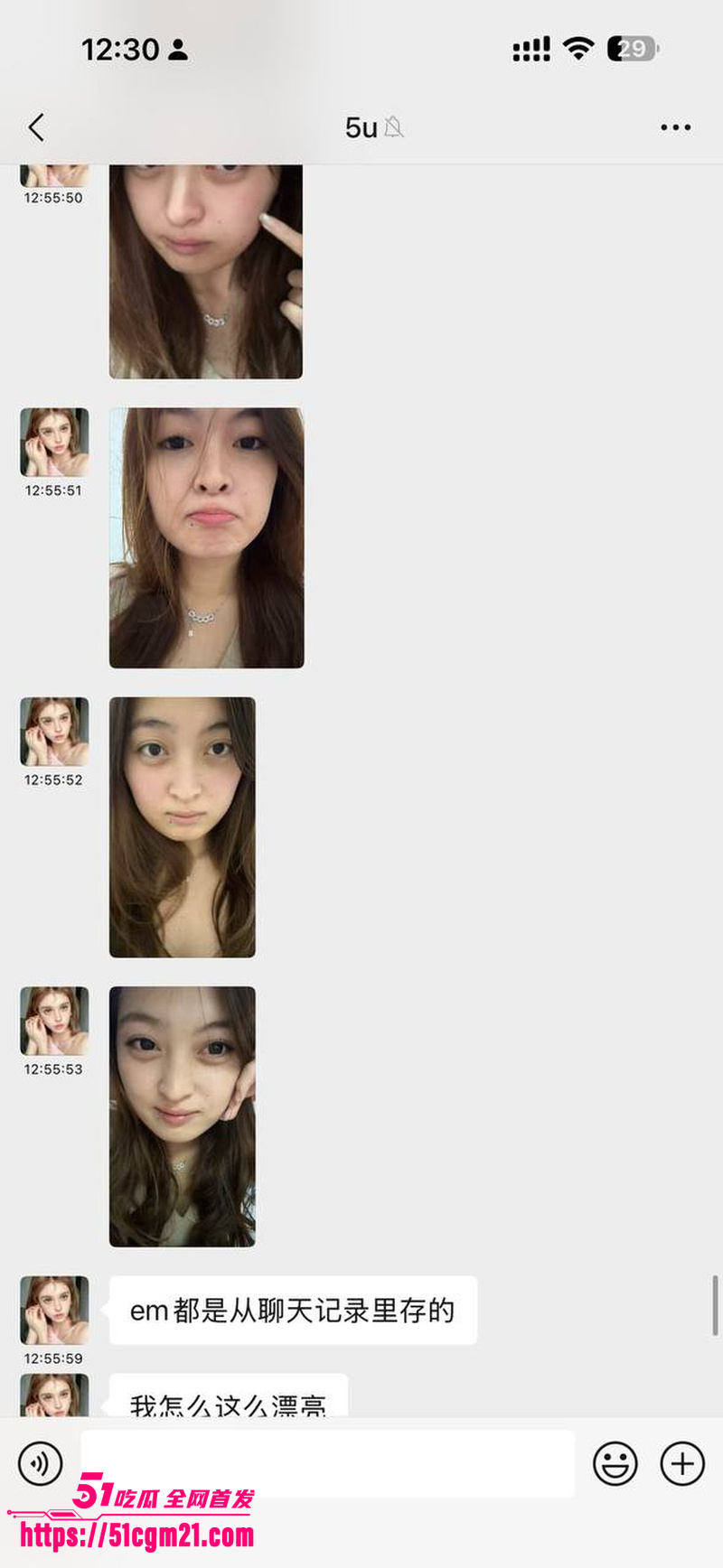Open the plus attachments menu
The image size is (723, 1568).
(x=682, y=1463)
